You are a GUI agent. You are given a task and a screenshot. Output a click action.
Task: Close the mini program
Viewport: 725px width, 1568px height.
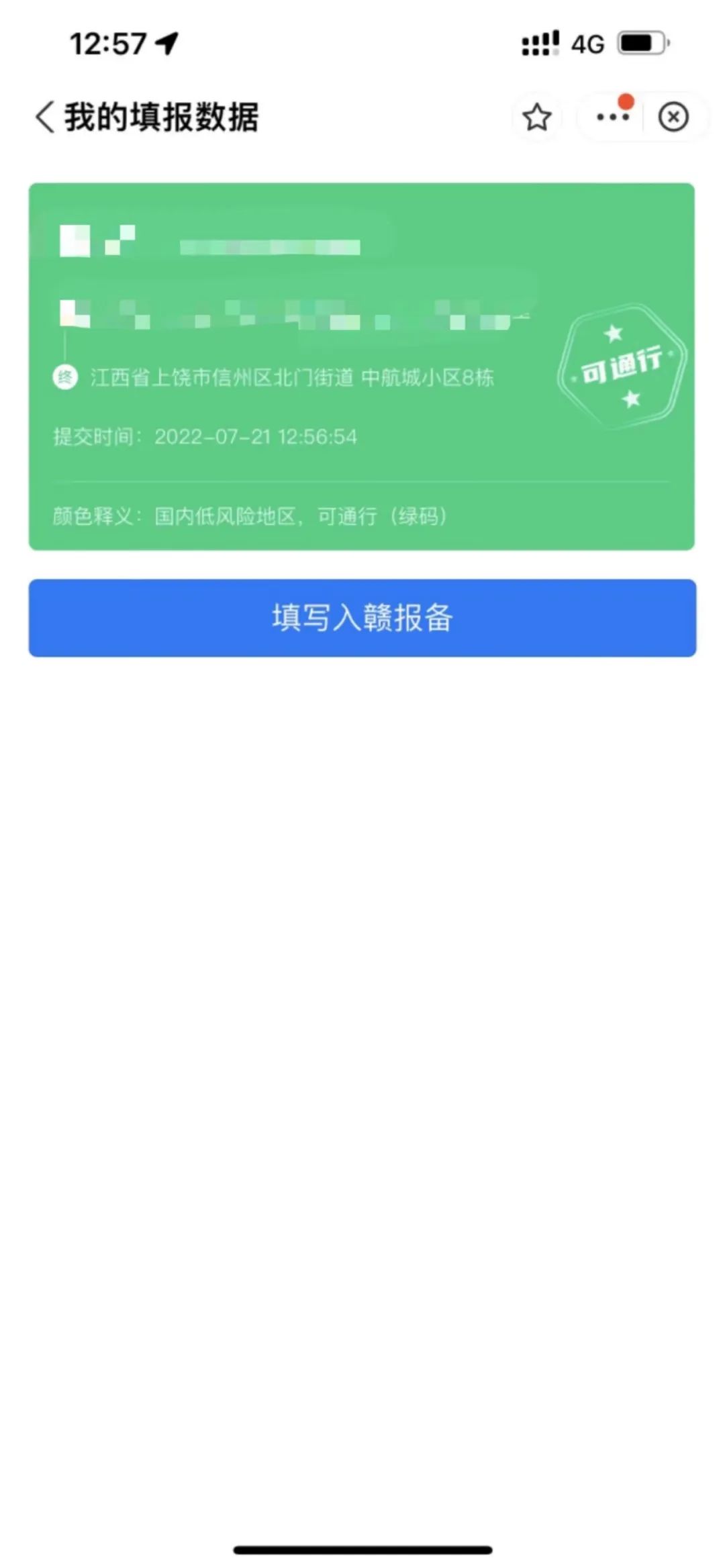click(x=673, y=117)
